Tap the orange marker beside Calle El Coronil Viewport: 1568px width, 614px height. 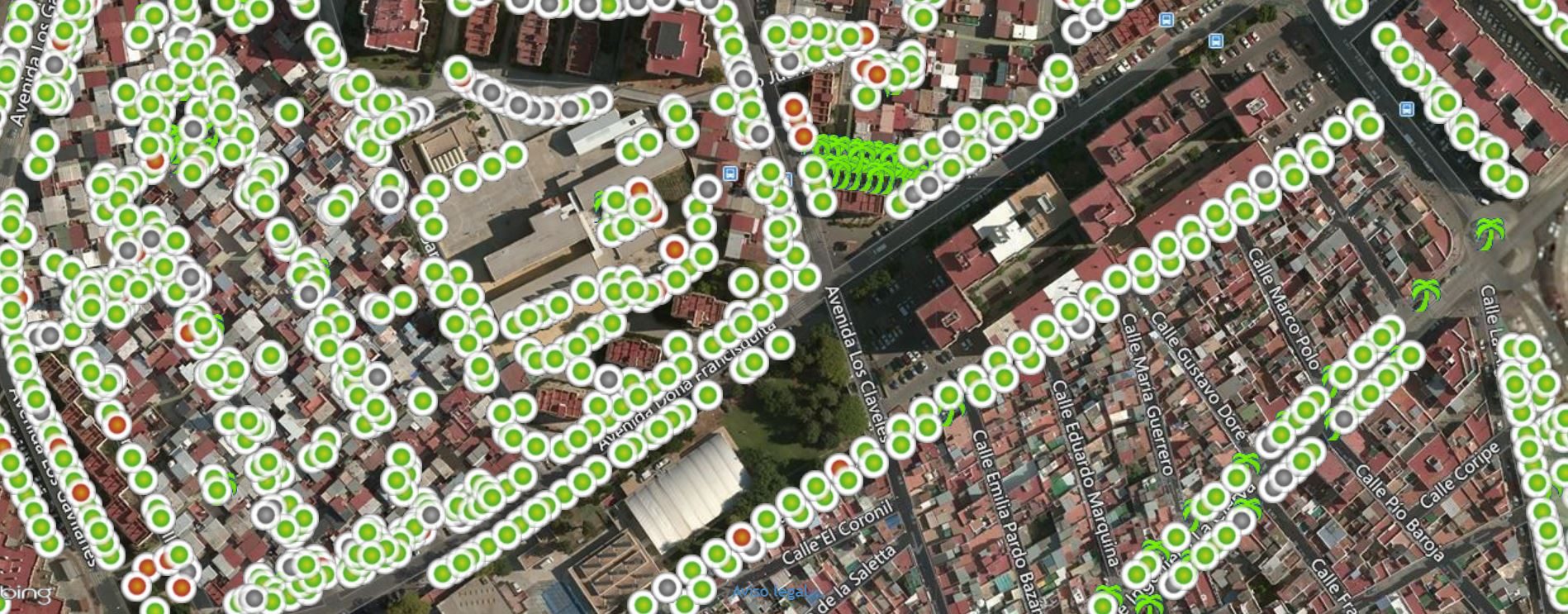pos(742,537)
